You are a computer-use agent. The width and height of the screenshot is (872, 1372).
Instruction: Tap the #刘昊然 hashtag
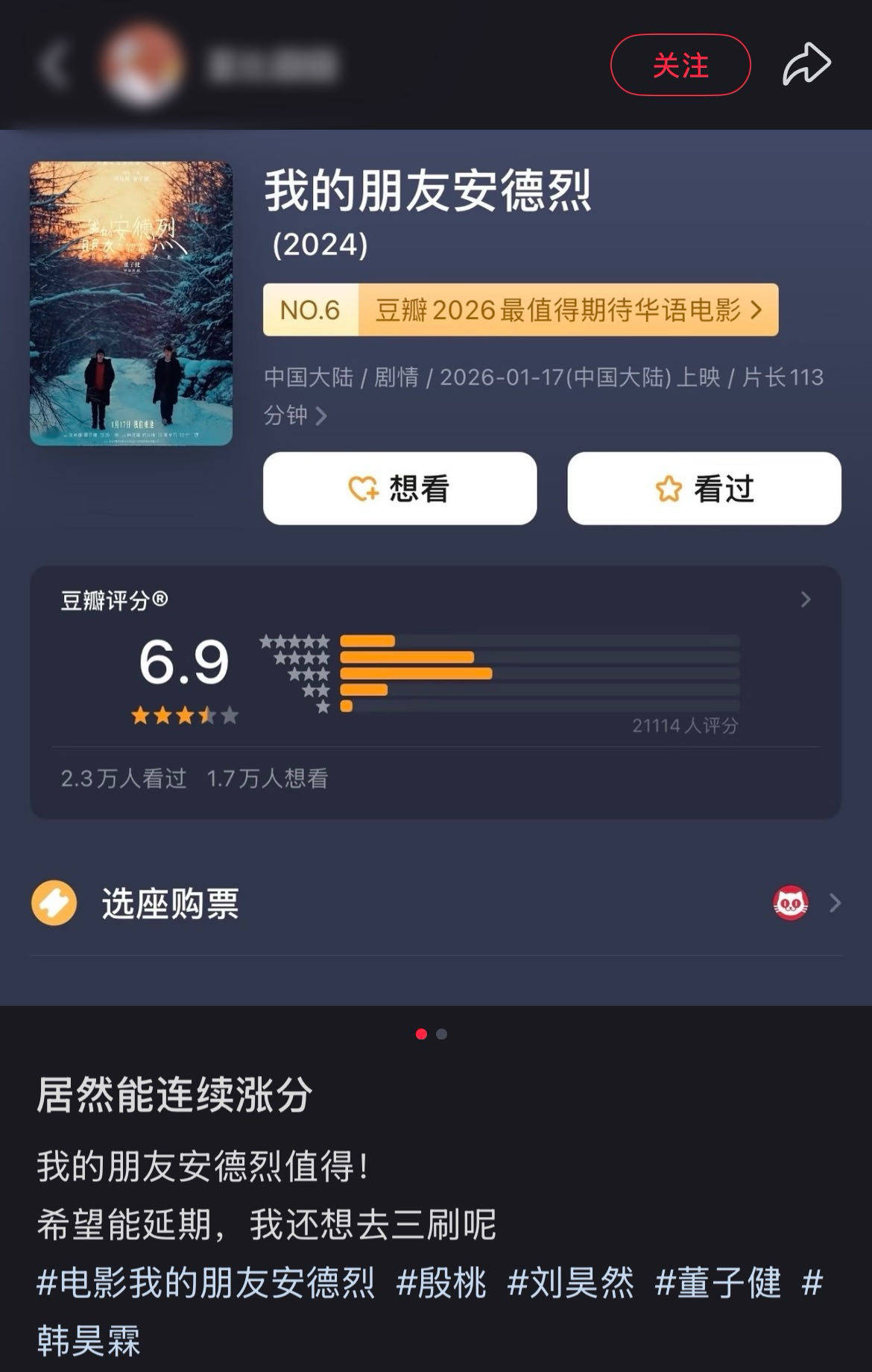click(x=570, y=1283)
